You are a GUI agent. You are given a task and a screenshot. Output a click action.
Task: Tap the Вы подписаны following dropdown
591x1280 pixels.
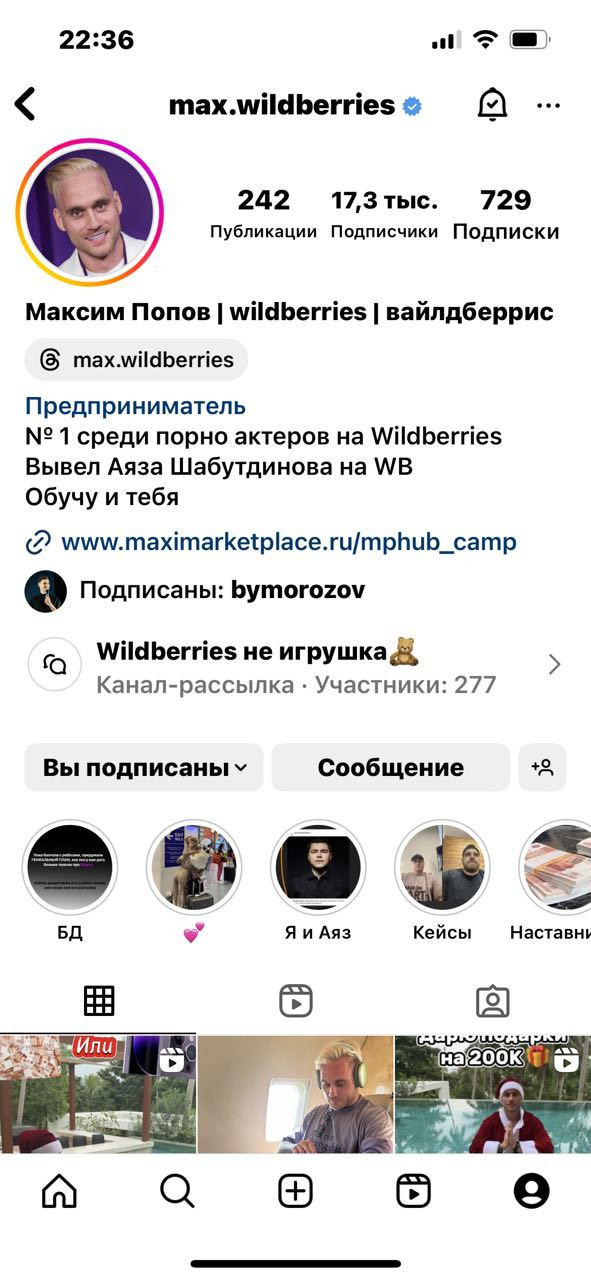tap(144, 768)
